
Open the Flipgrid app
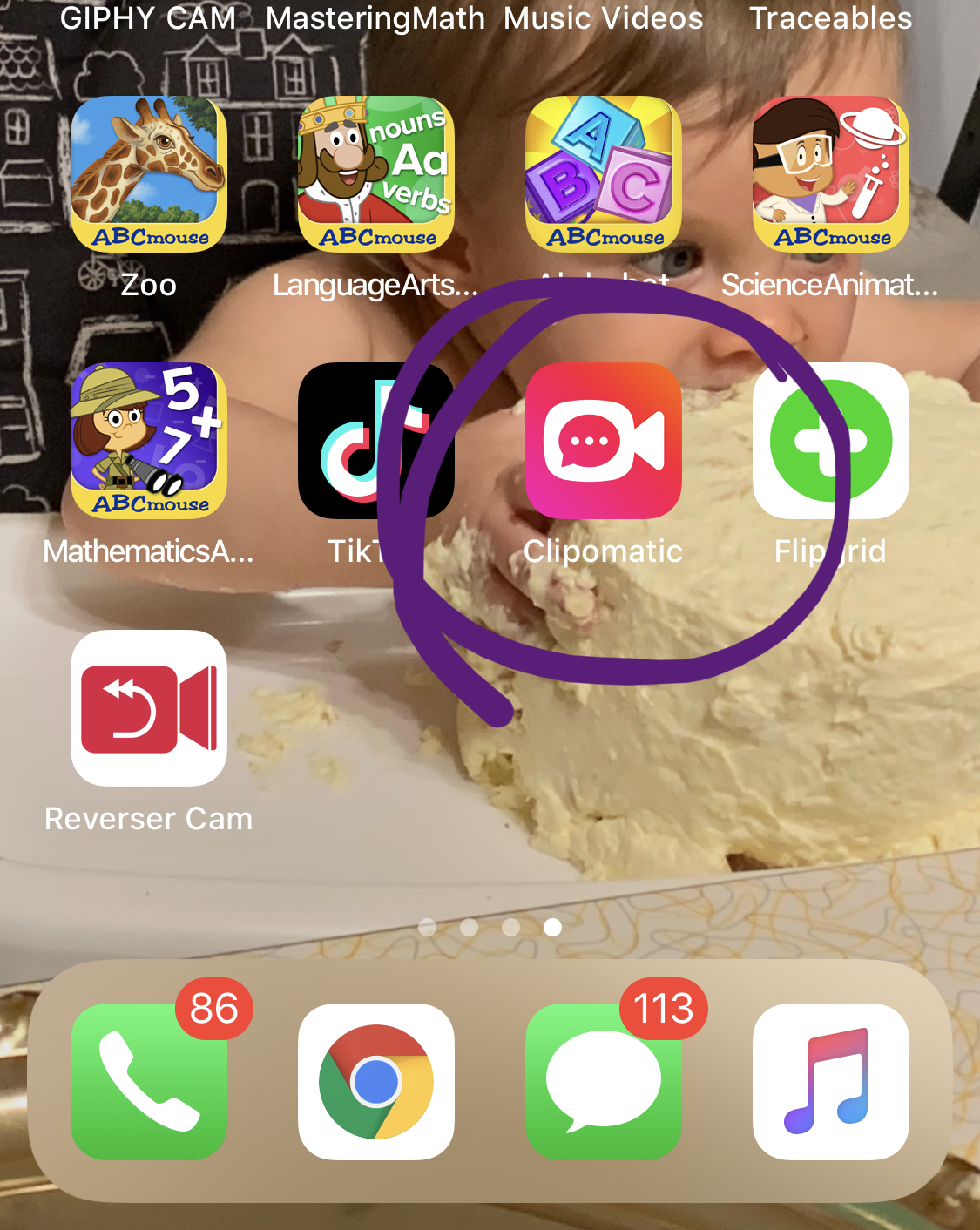(831, 441)
